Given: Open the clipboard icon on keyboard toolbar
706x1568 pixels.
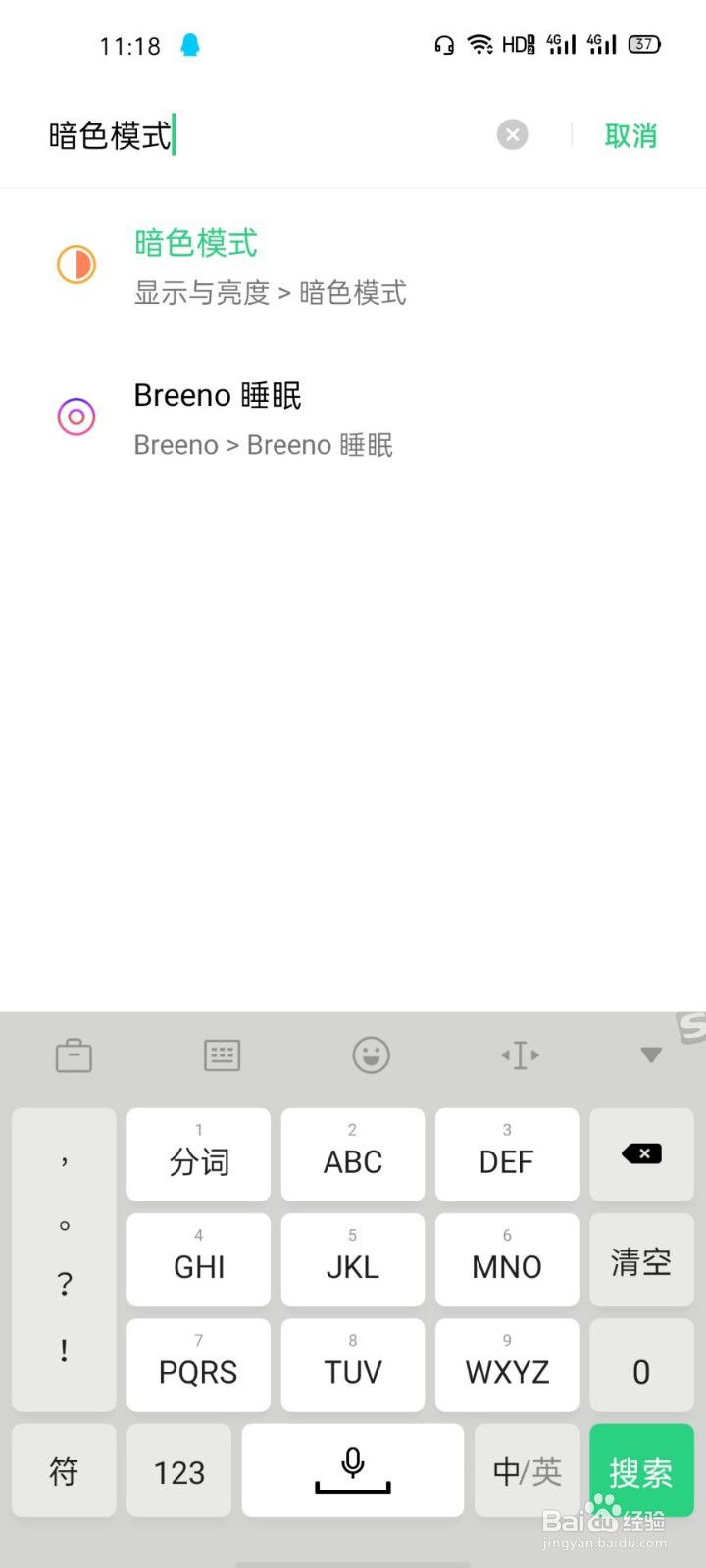Looking at the screenshot, I should click(74, 1054).
